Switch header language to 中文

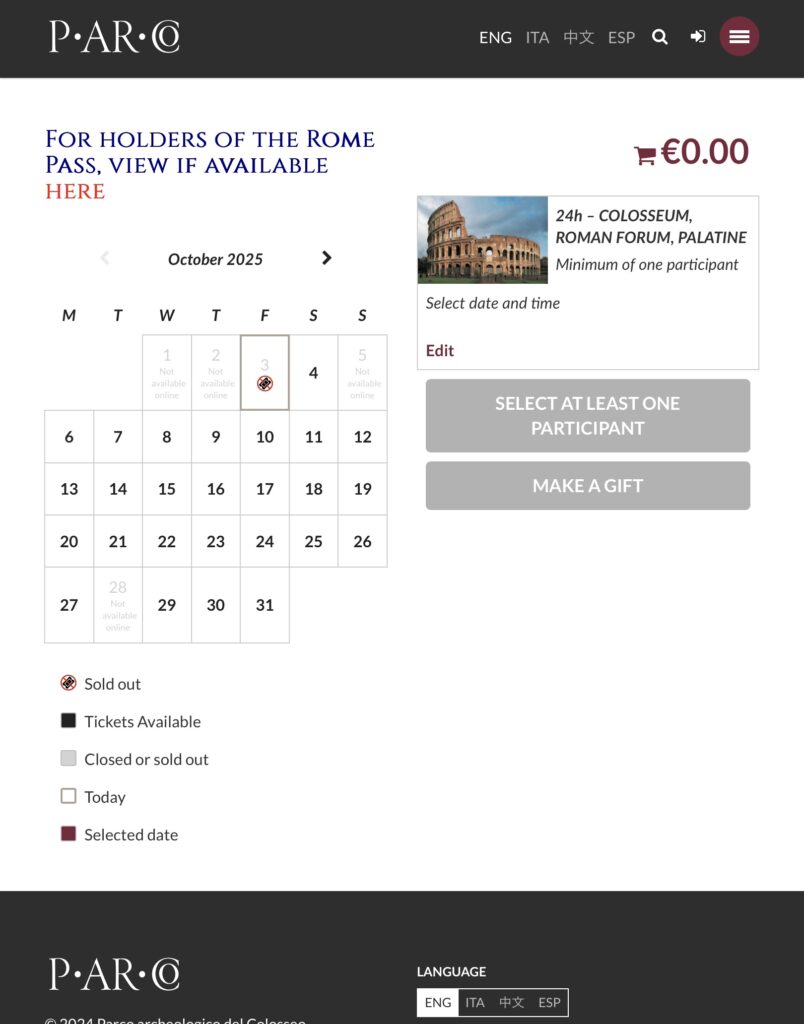pos(578,37)
